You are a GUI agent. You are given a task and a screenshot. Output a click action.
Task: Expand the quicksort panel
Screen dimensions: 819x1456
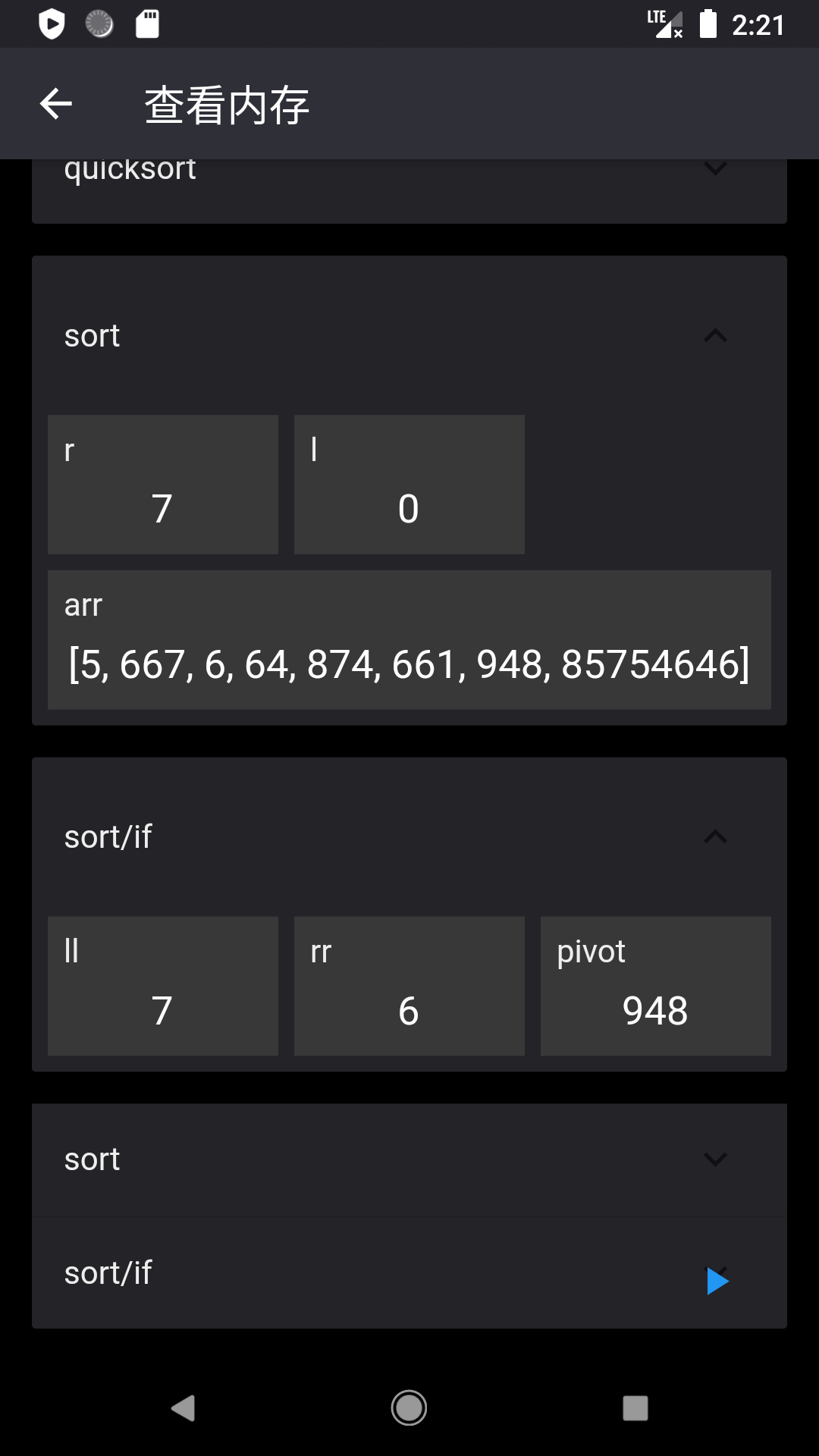pos(715,168)
